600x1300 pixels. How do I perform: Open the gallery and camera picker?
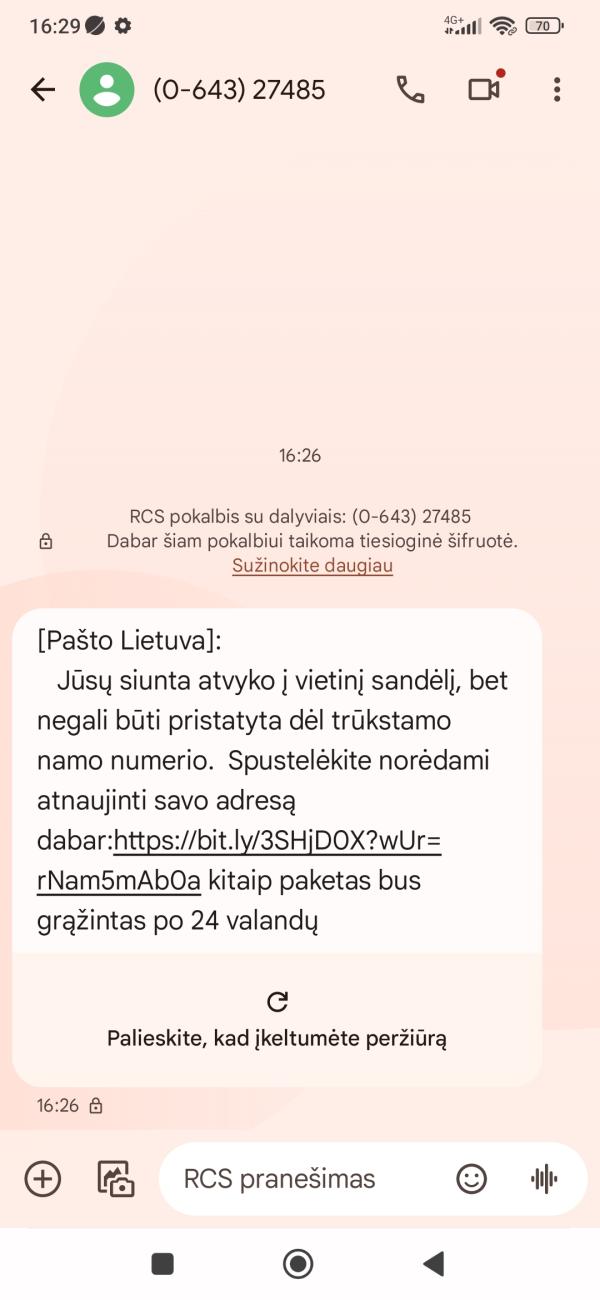tap(115, 1179)
